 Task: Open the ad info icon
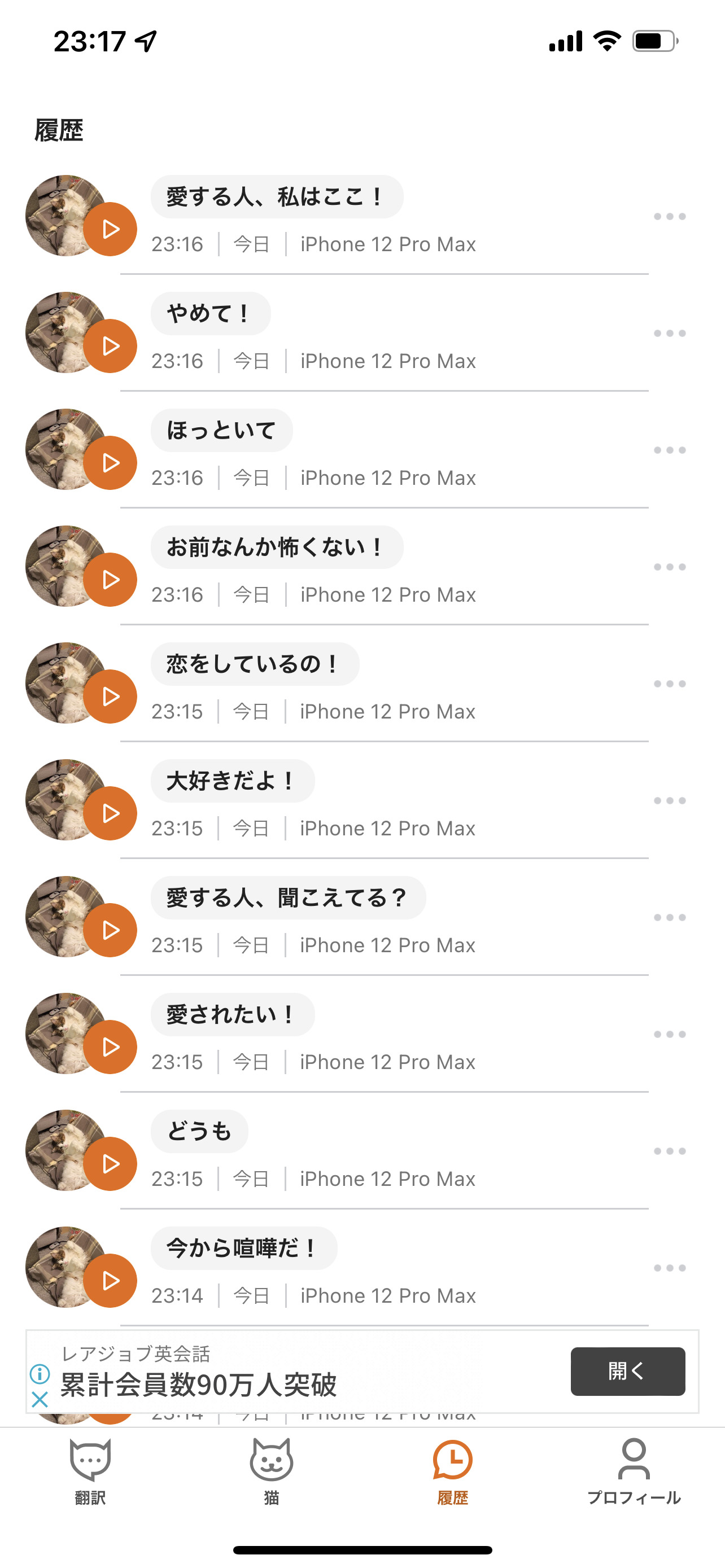tap(40, 1374)
